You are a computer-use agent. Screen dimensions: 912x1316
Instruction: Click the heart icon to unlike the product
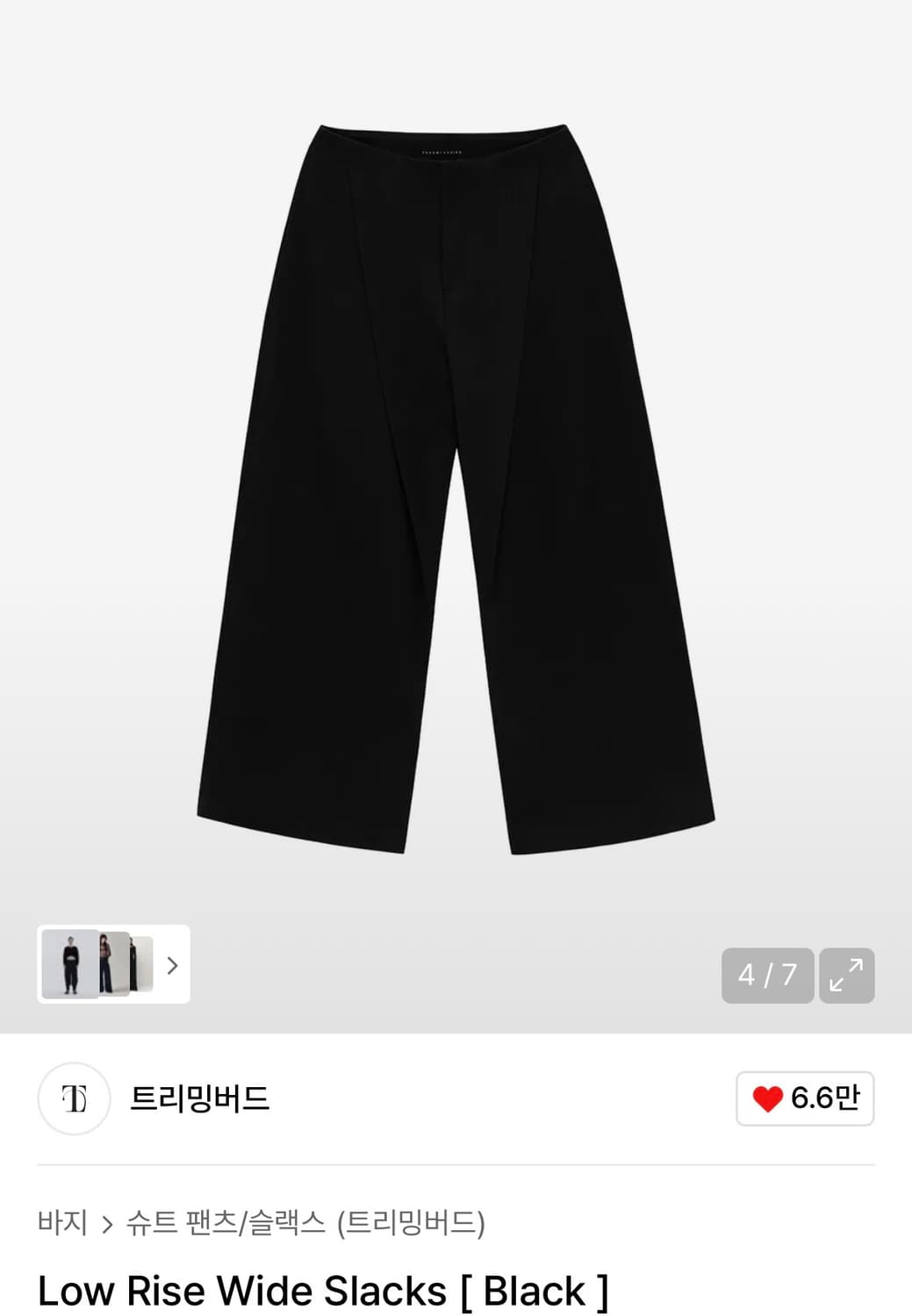click(768, 1099)
